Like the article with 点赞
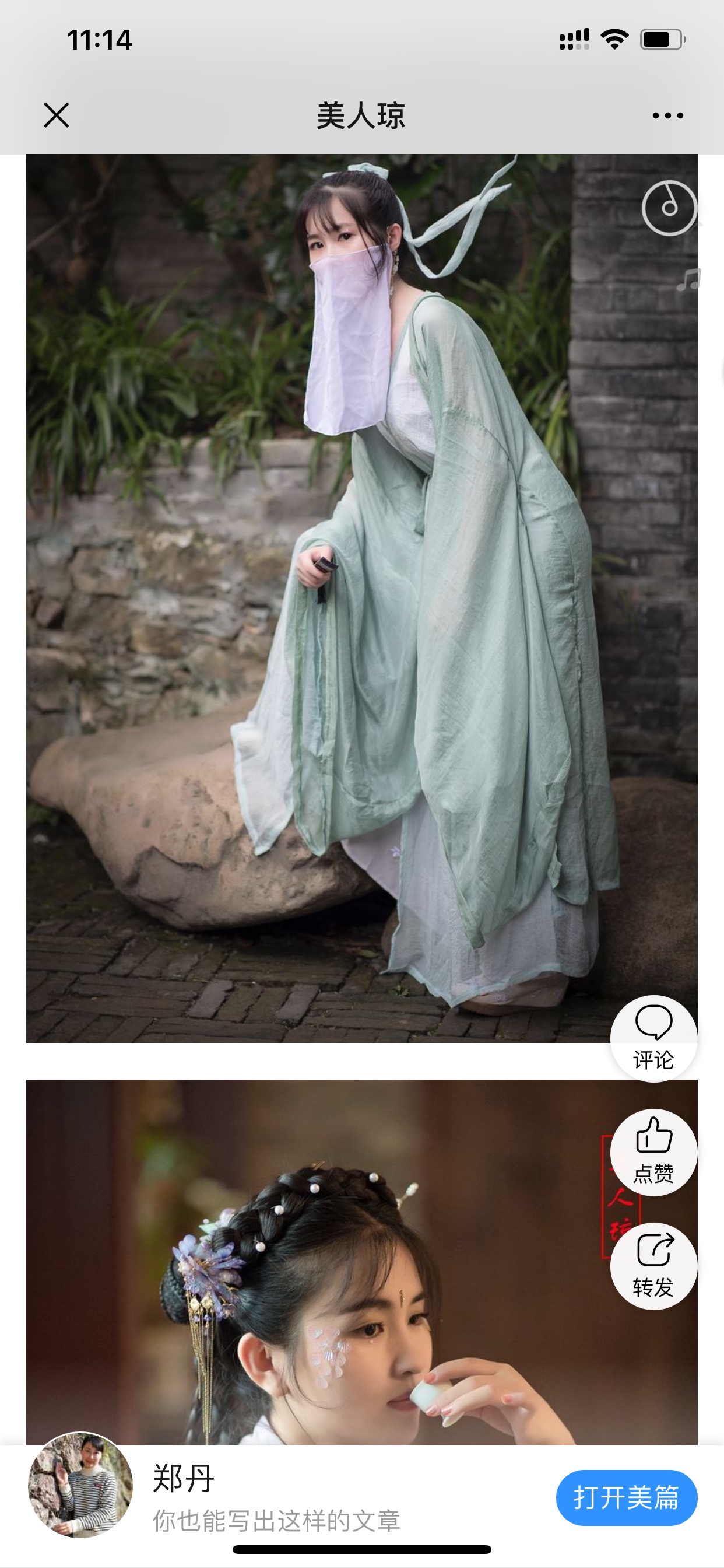The height and width of the screenshot is (1568, 724). point(653,1152)
